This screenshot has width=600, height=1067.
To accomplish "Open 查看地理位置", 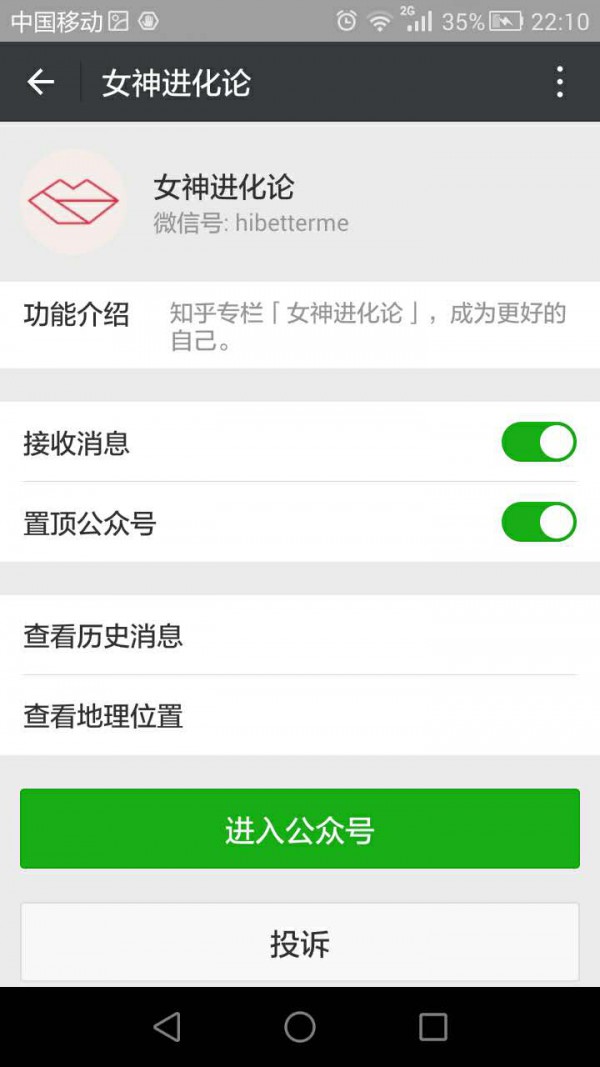I will (x=300, y=715).
